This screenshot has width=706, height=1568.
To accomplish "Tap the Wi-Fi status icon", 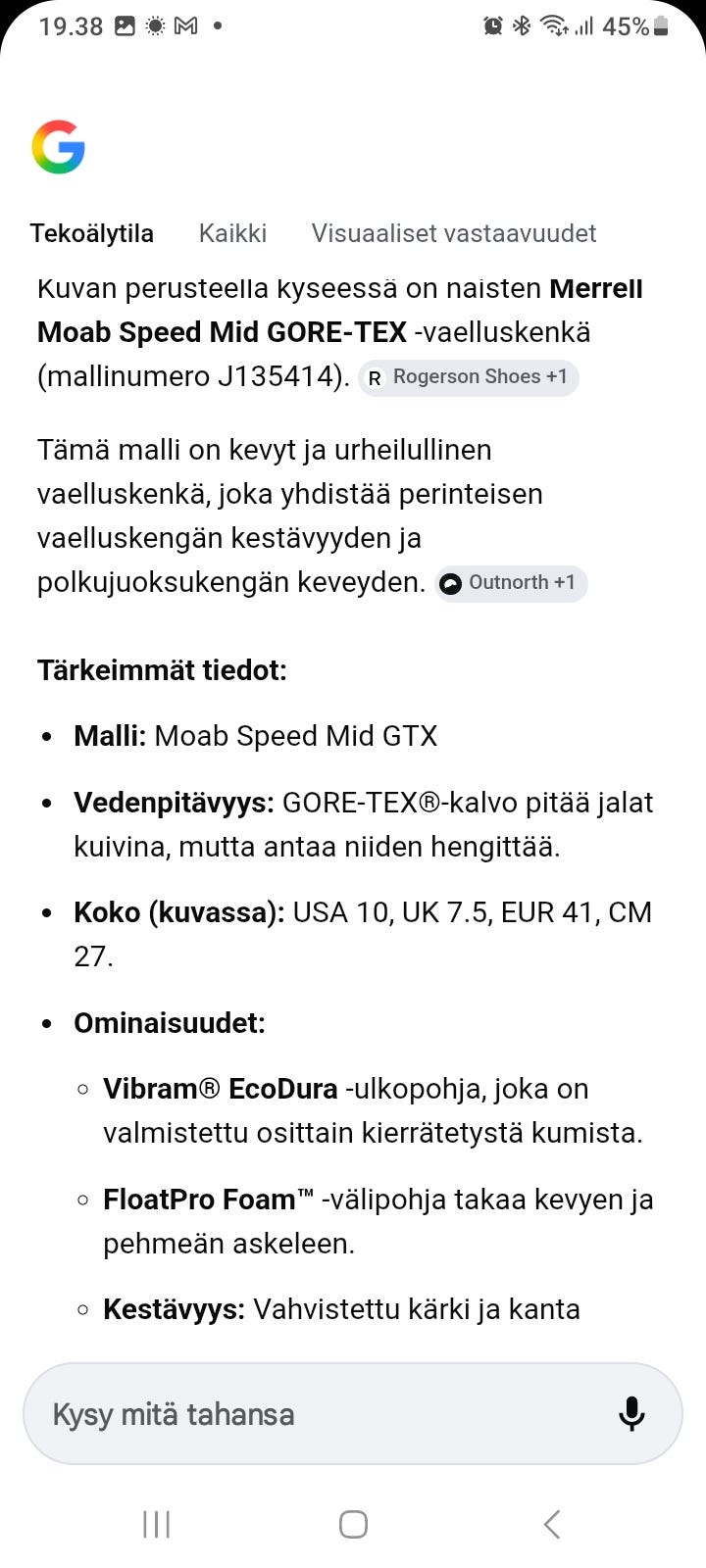I will [551, 26].
